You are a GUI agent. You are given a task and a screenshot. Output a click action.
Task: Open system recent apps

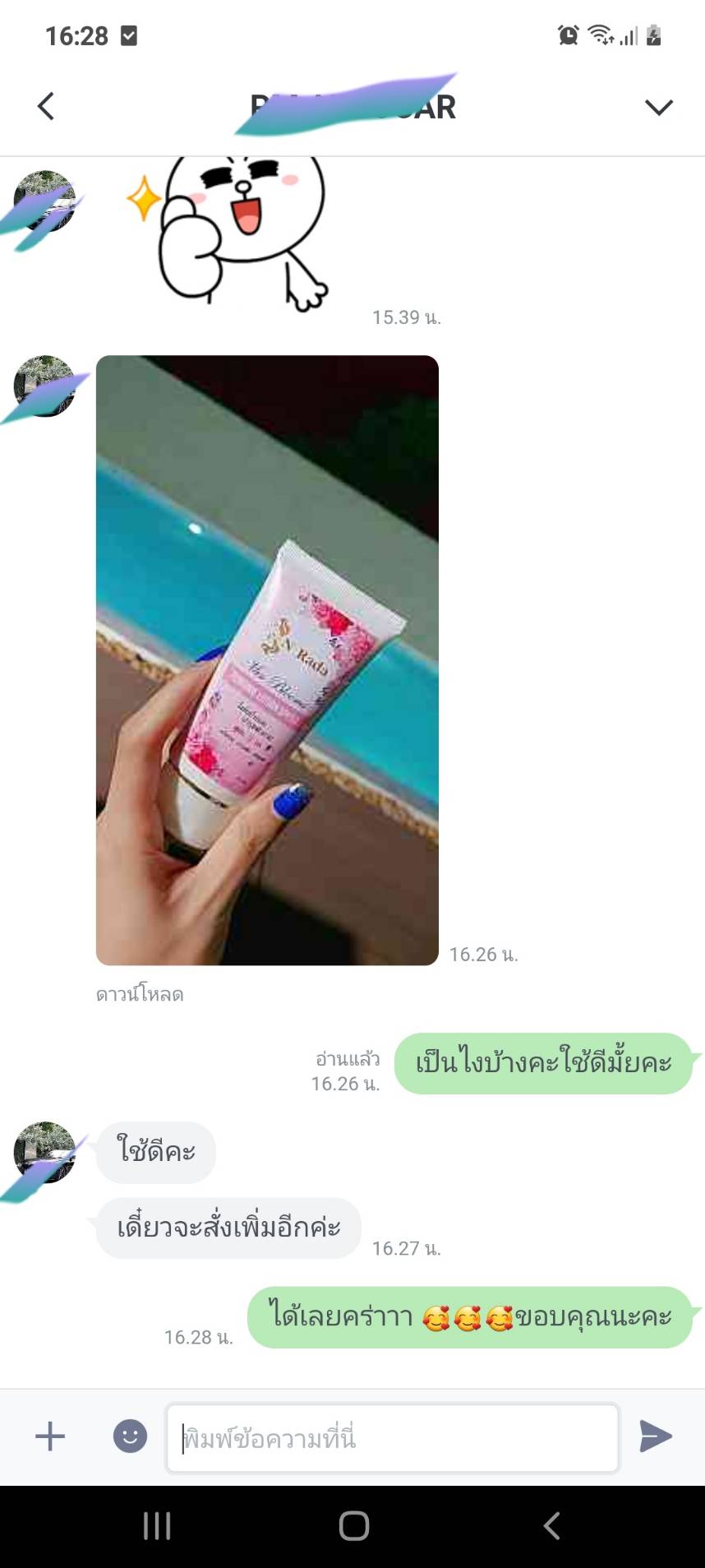(157, 1526)
